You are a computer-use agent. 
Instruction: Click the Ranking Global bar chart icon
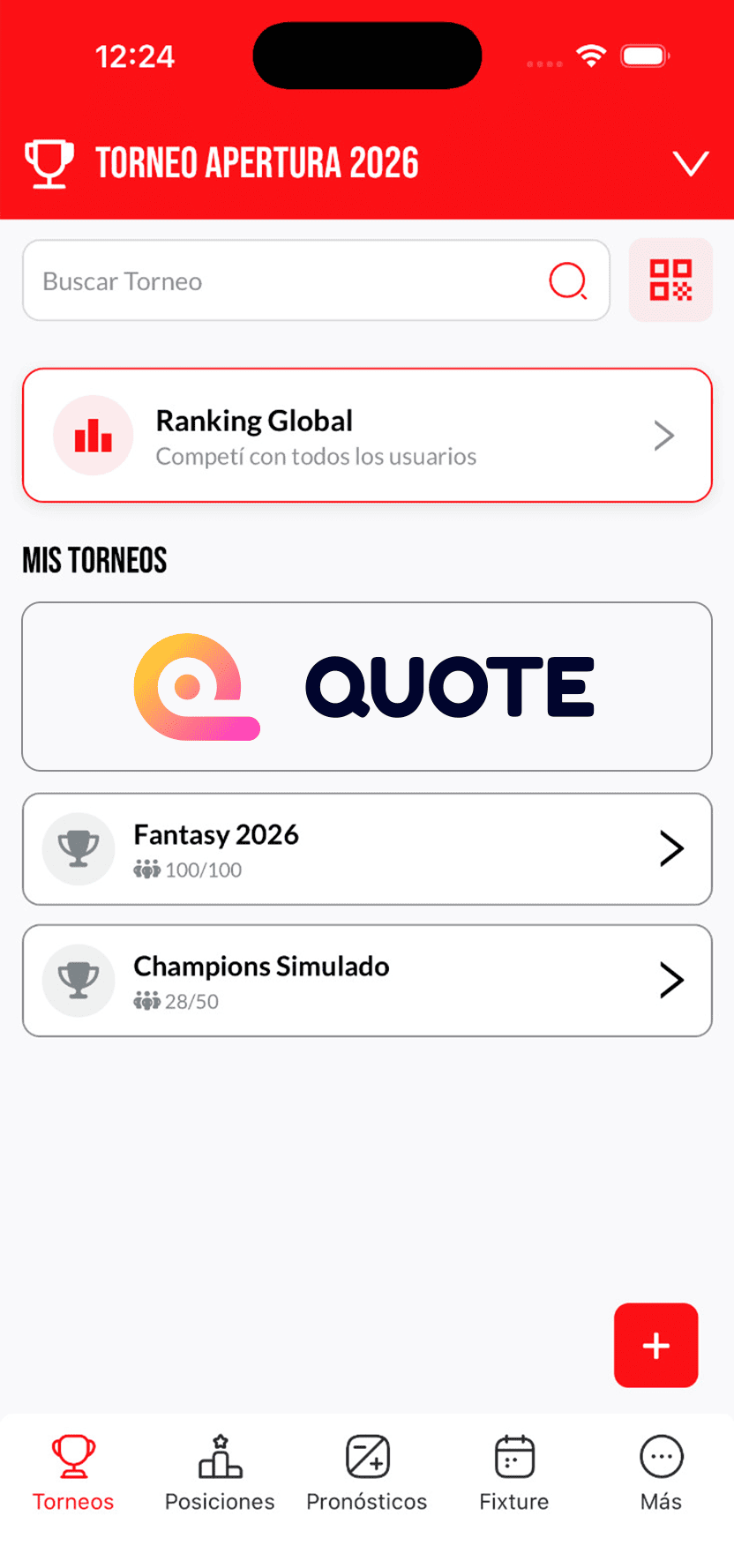(x=93, y=435)
